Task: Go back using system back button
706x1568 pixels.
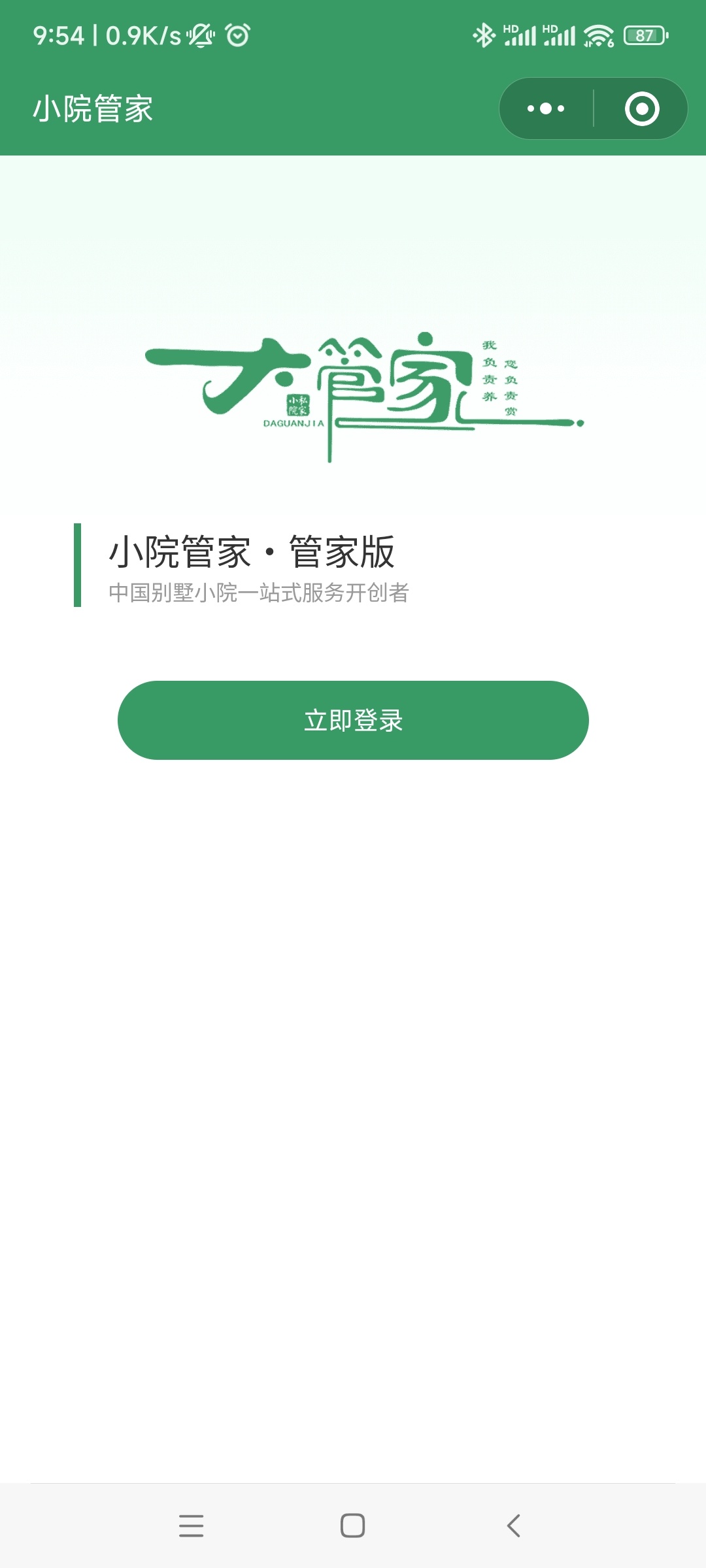Action: click(514, 1526)
